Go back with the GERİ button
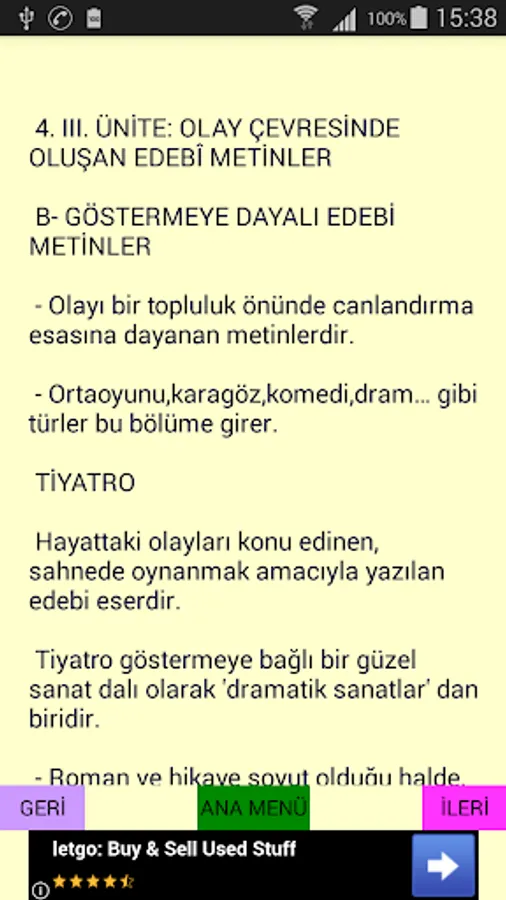Image resolution: width=506 pixels, height=900 pixels. click(42, 807)
